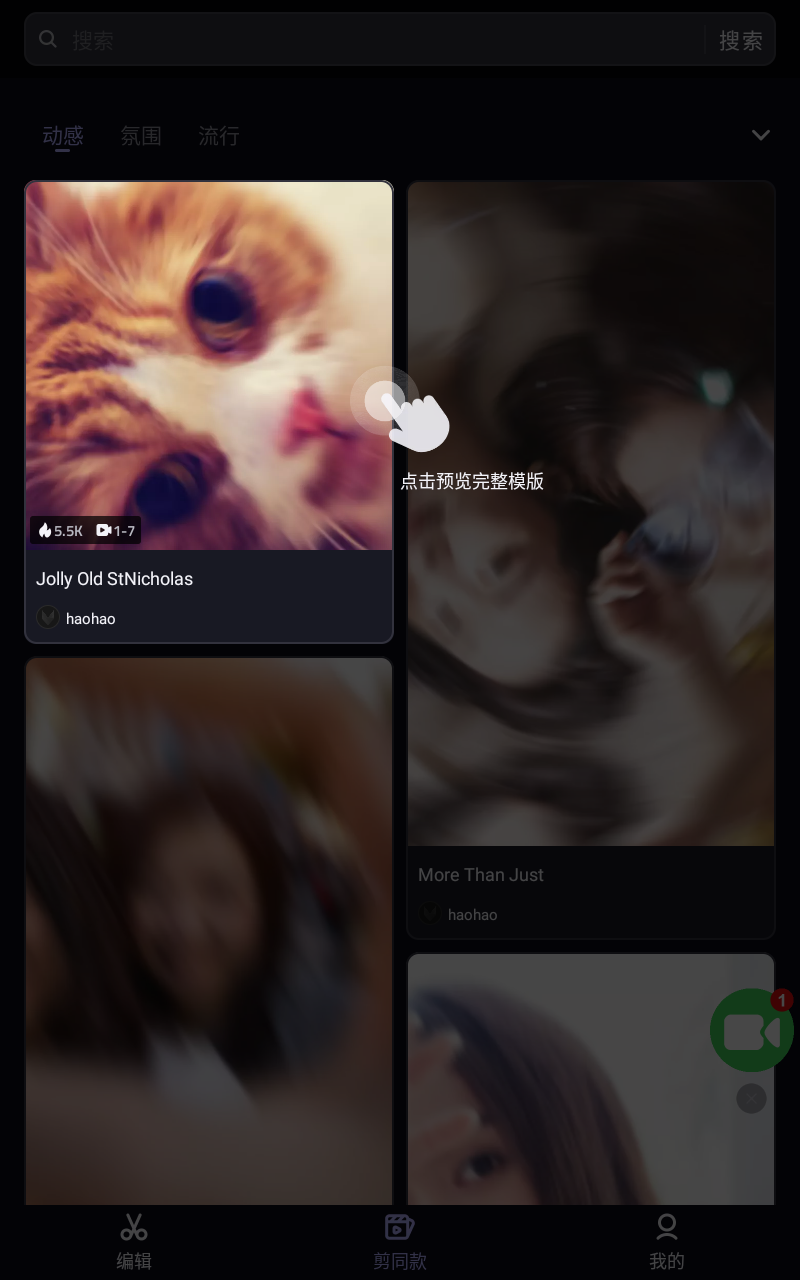Screen dimensions: 800x1280
Task: Go to the 编辑 tab
Action: coord(134,1242)
